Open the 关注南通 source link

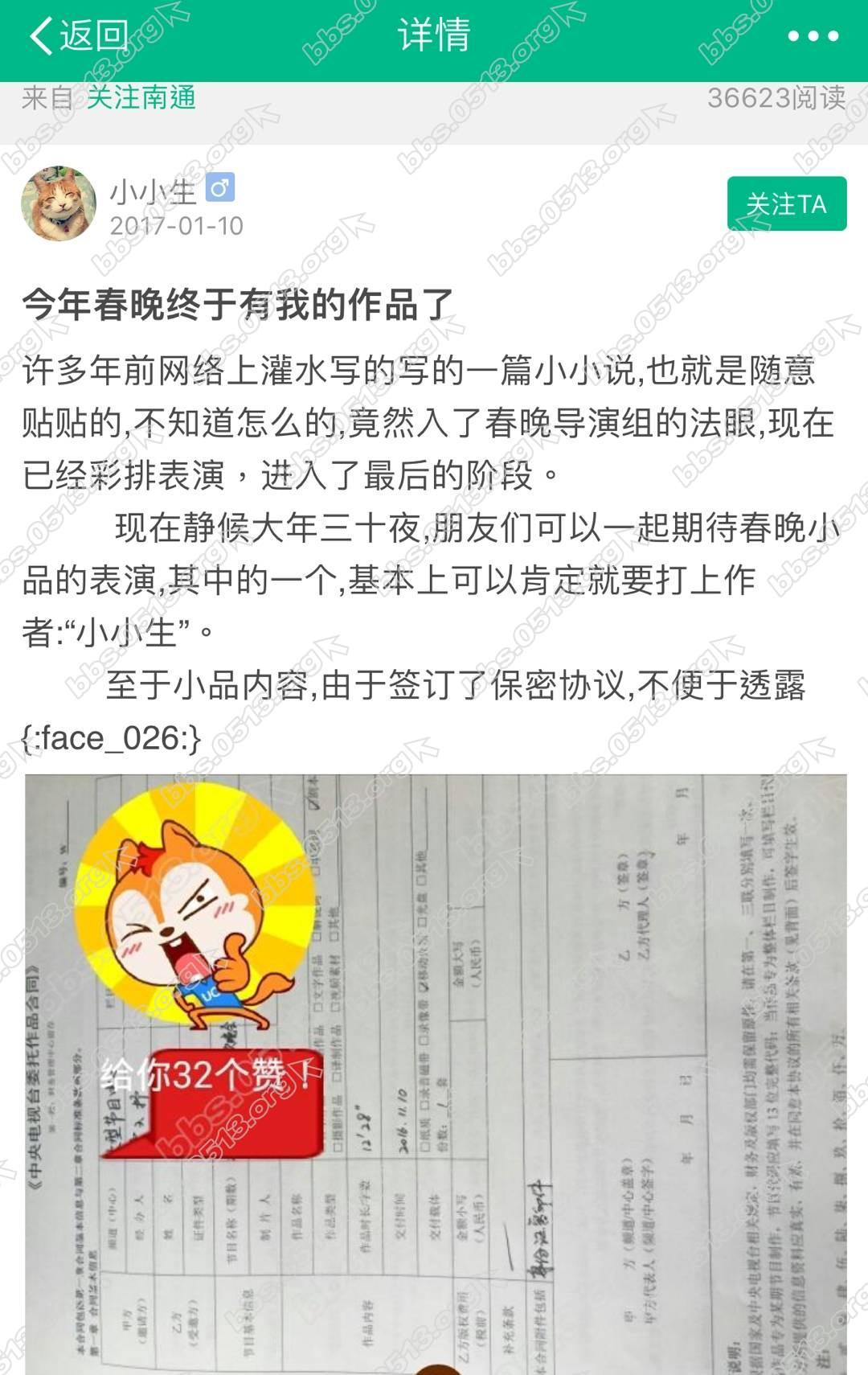point(141,98)
